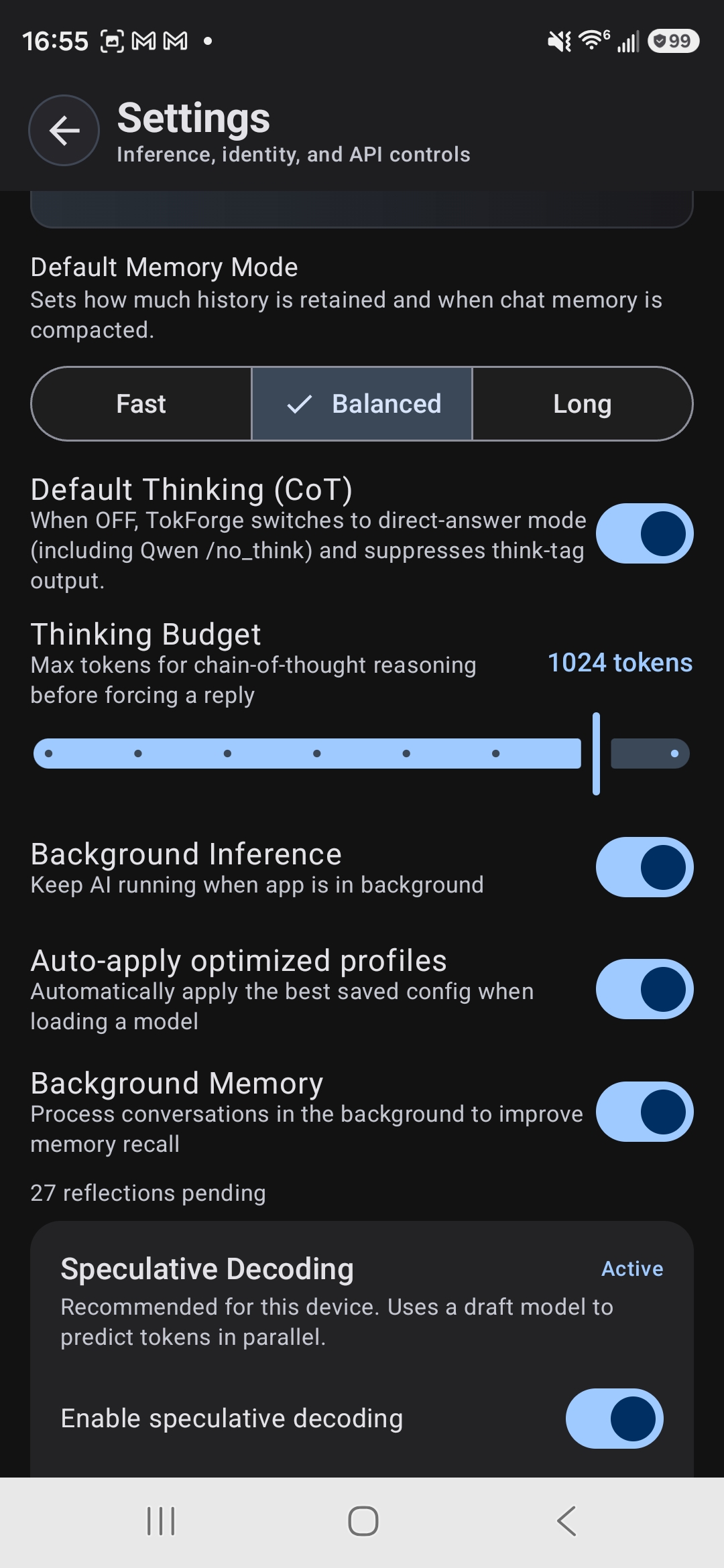The width and height of the screenshot is (724, 1568).
Task: Navigate back using the Settings arrow
Action: pos(64,131)
